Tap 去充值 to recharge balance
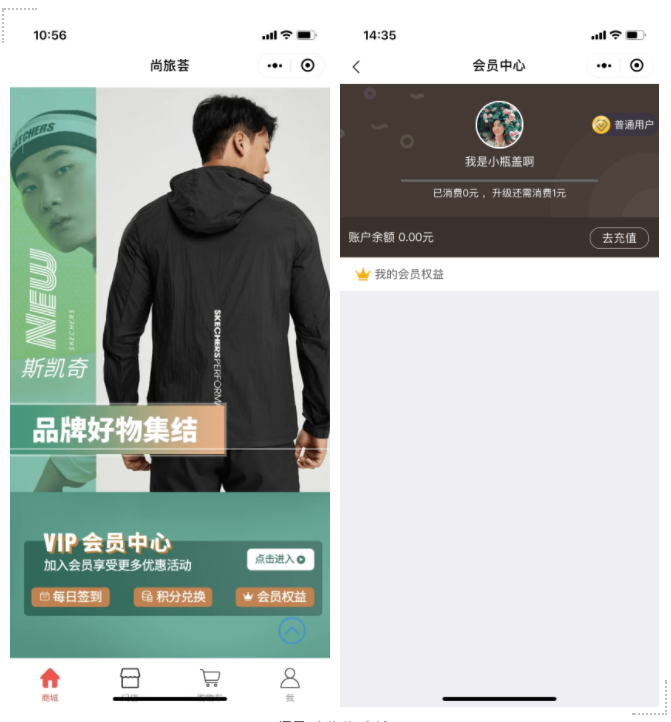 618,238
